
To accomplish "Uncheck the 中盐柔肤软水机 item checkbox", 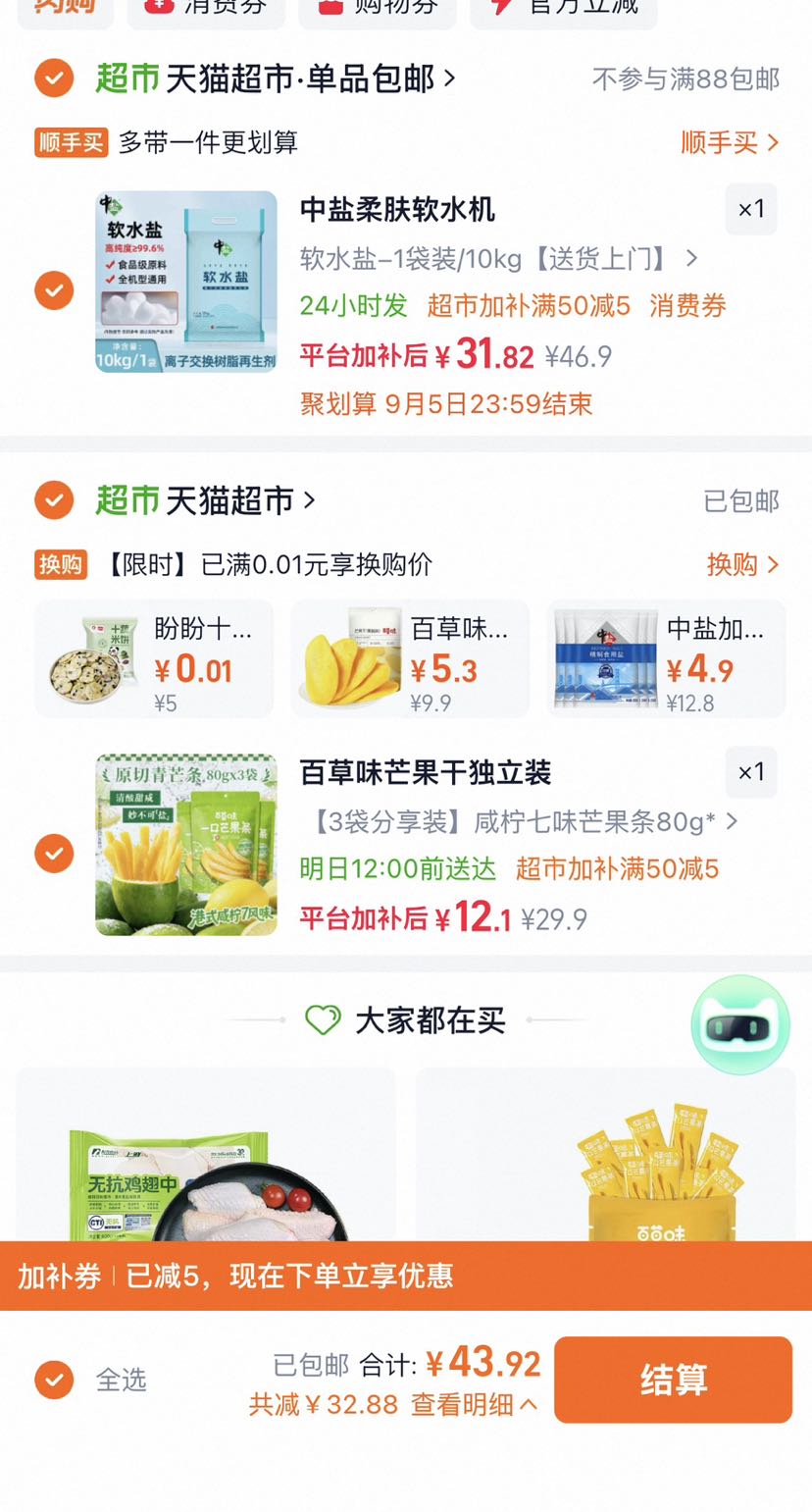I will click(54, 290).
